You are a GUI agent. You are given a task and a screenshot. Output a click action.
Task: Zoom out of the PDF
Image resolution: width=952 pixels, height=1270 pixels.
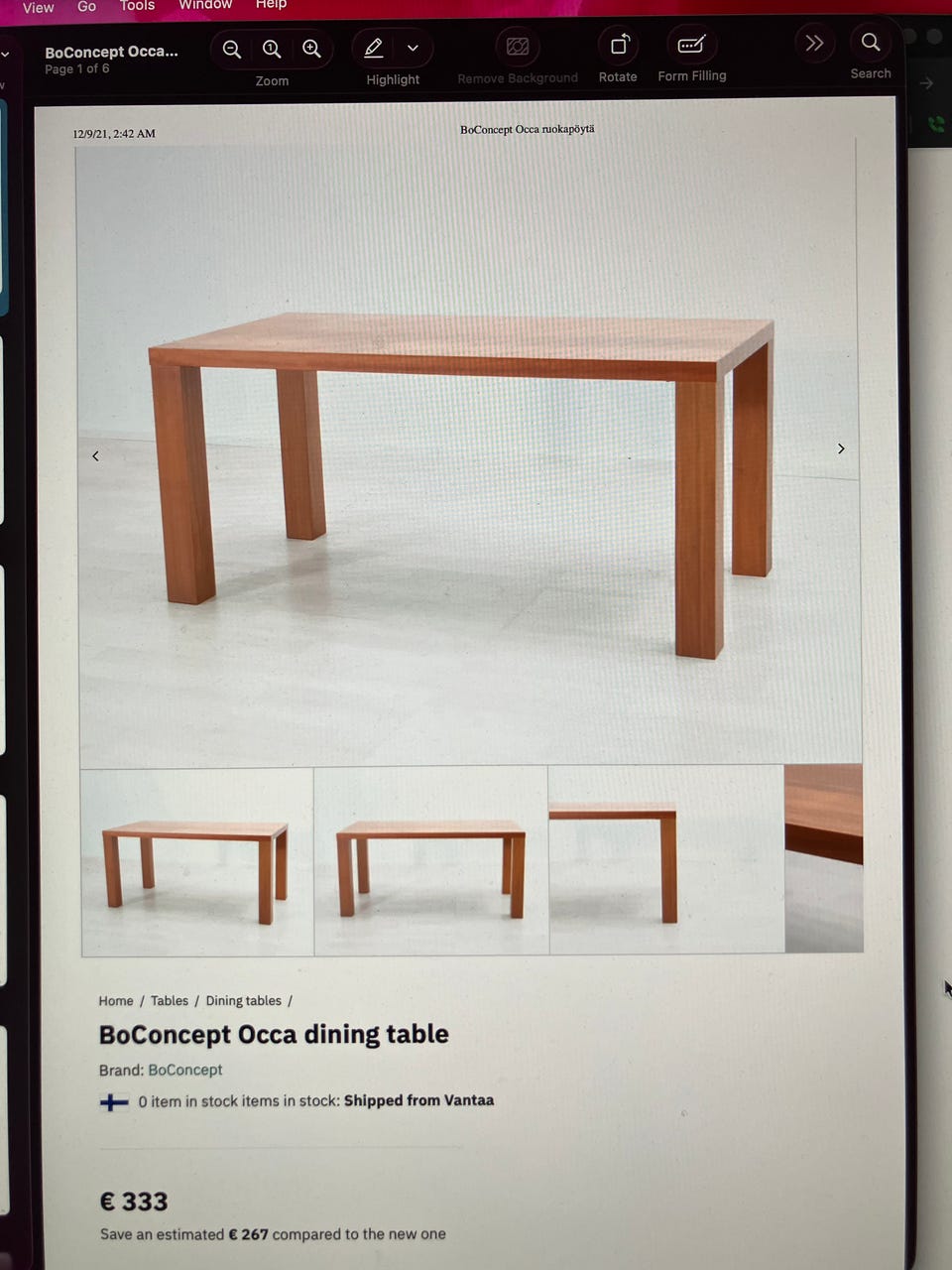[x=232, y=49]
